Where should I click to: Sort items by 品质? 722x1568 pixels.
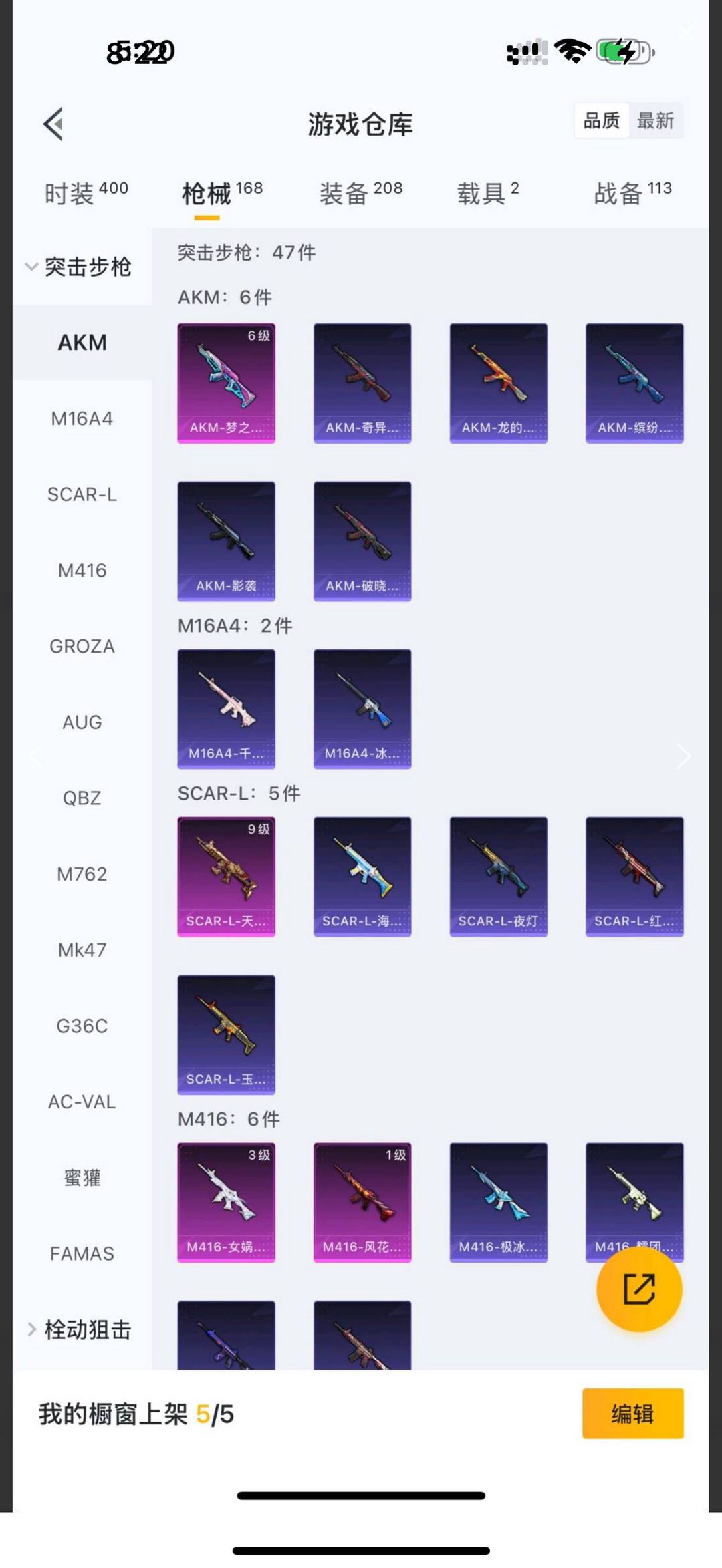[602, 121]
